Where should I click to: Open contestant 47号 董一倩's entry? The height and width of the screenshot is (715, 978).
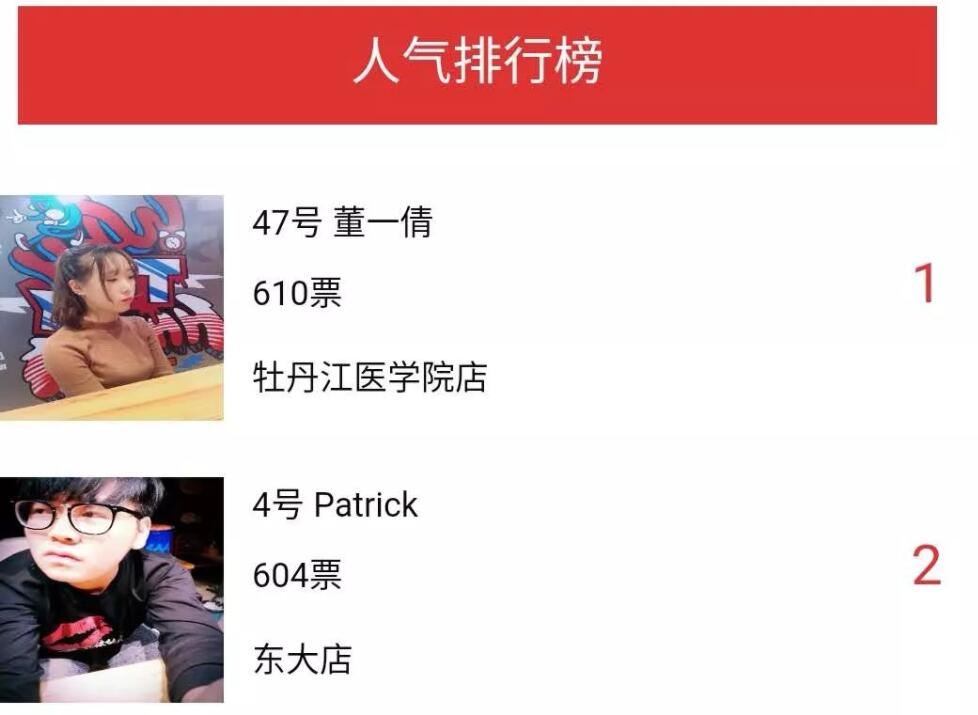click(x=342, y=222)
